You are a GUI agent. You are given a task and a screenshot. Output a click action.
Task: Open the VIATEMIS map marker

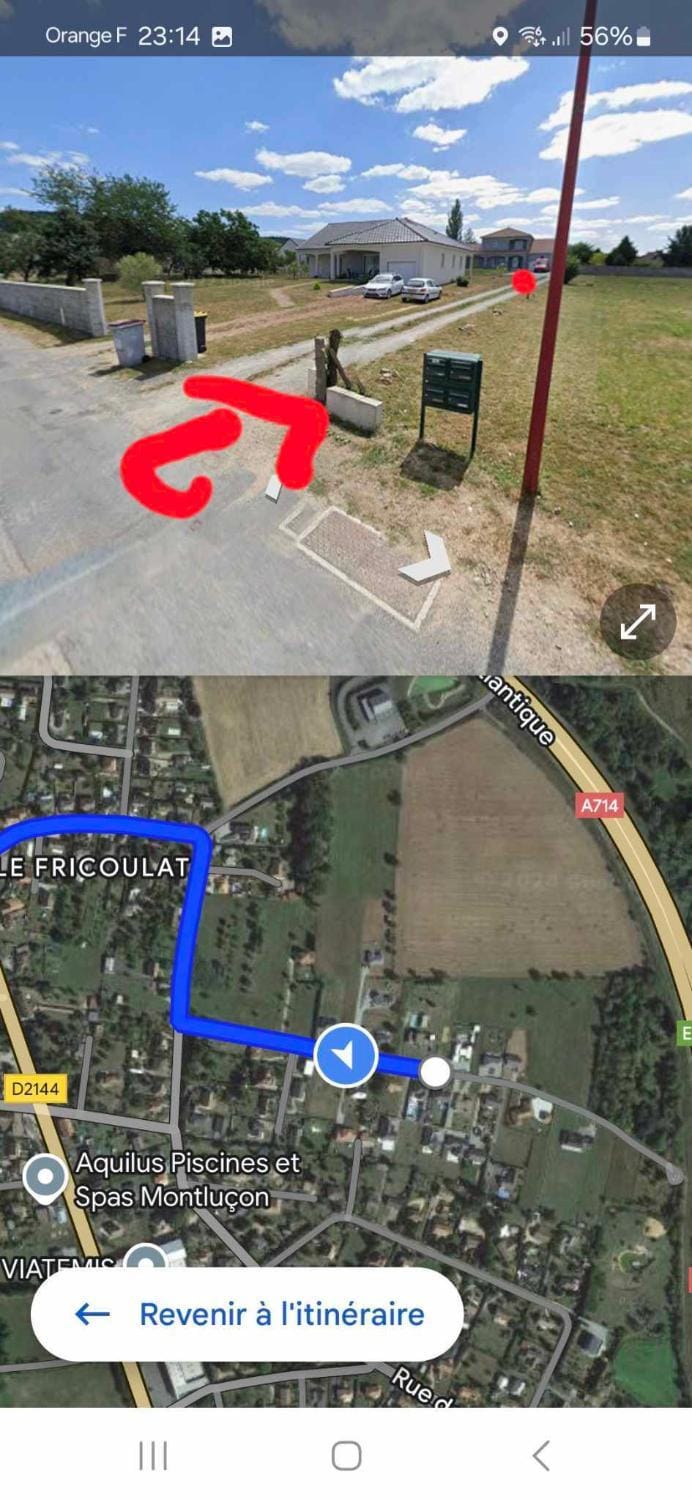coord(146,1258)
